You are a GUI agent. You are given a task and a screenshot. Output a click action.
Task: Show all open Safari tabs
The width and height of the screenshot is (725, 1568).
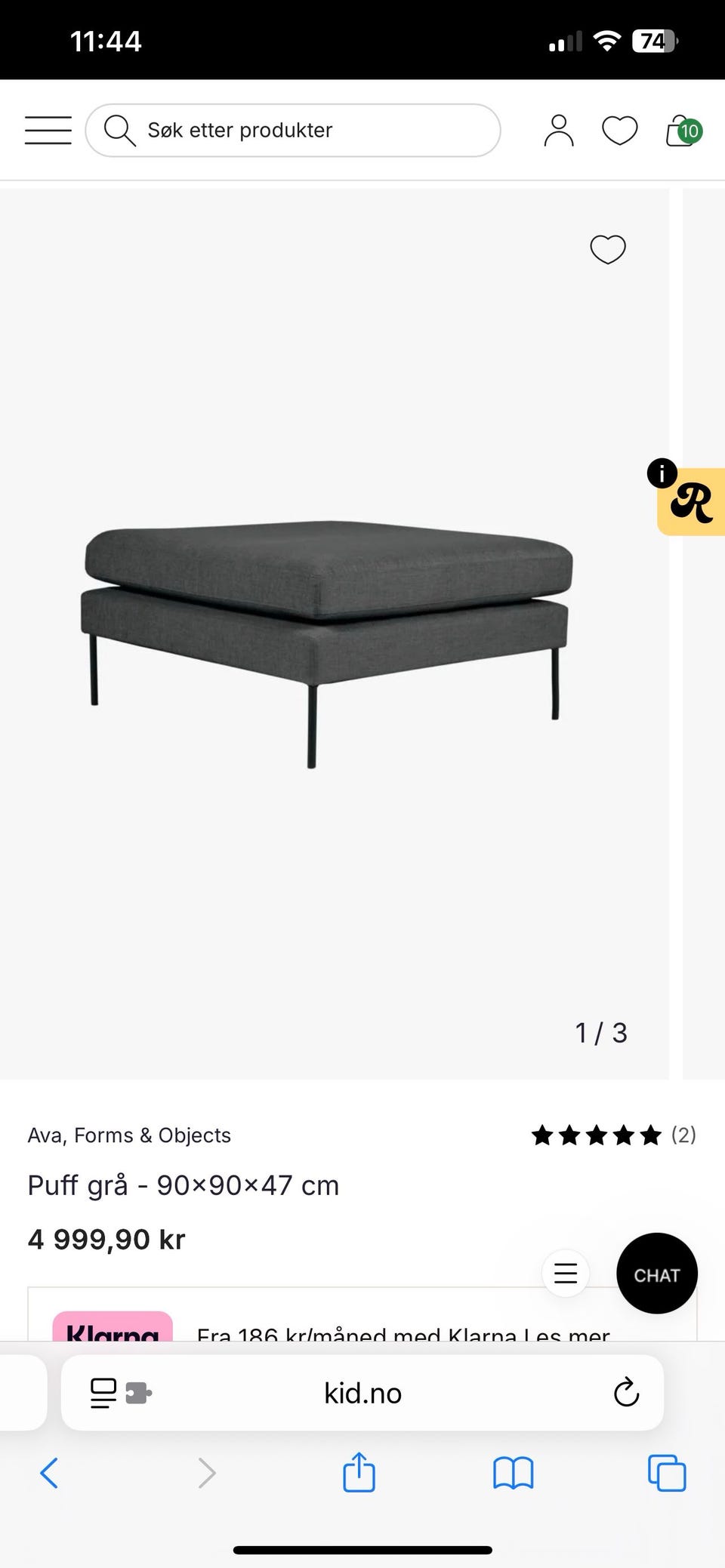[667, 1473]
